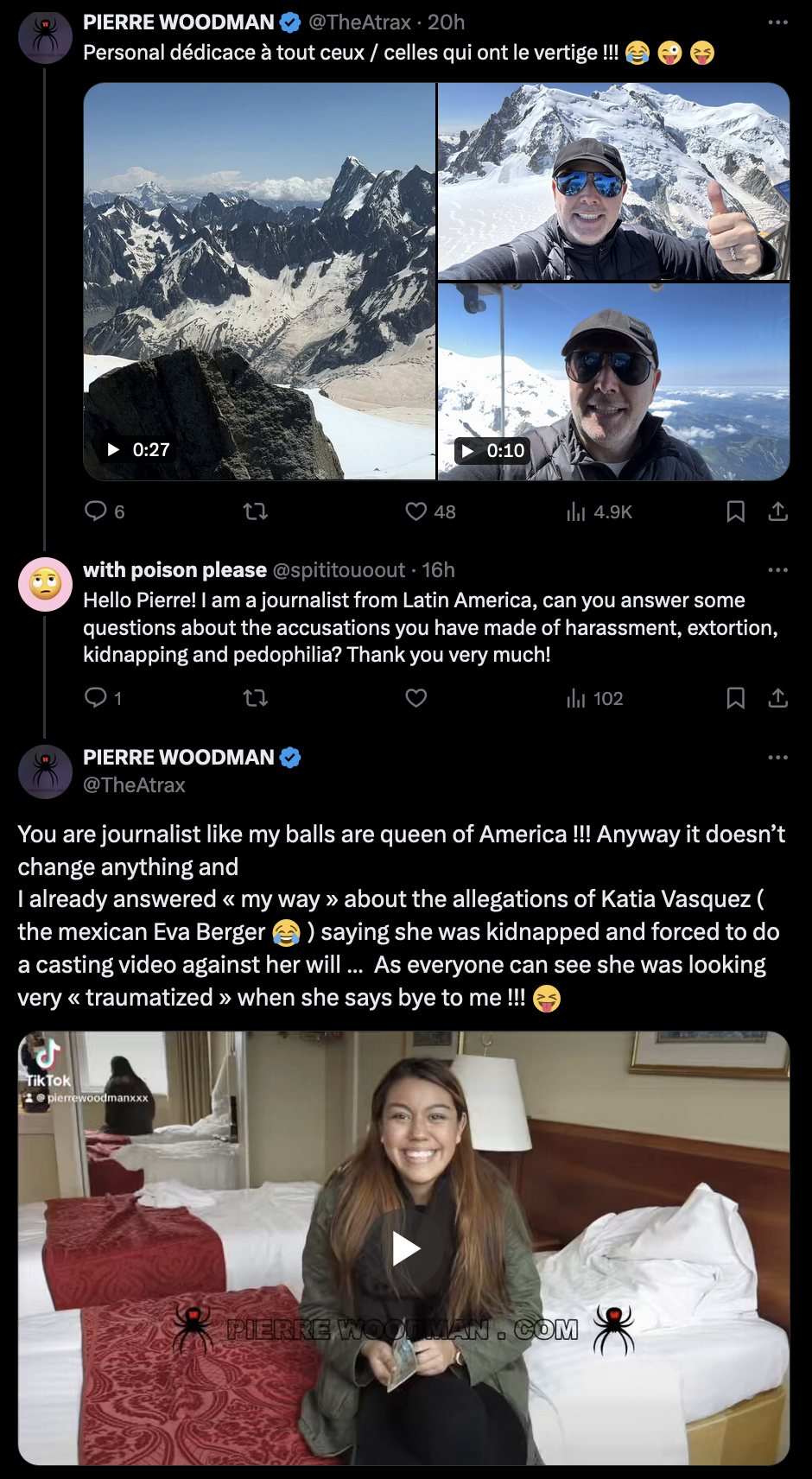812x1479 pixels.
Task: View analytics showing 102 views
Action: pos(576,698)
